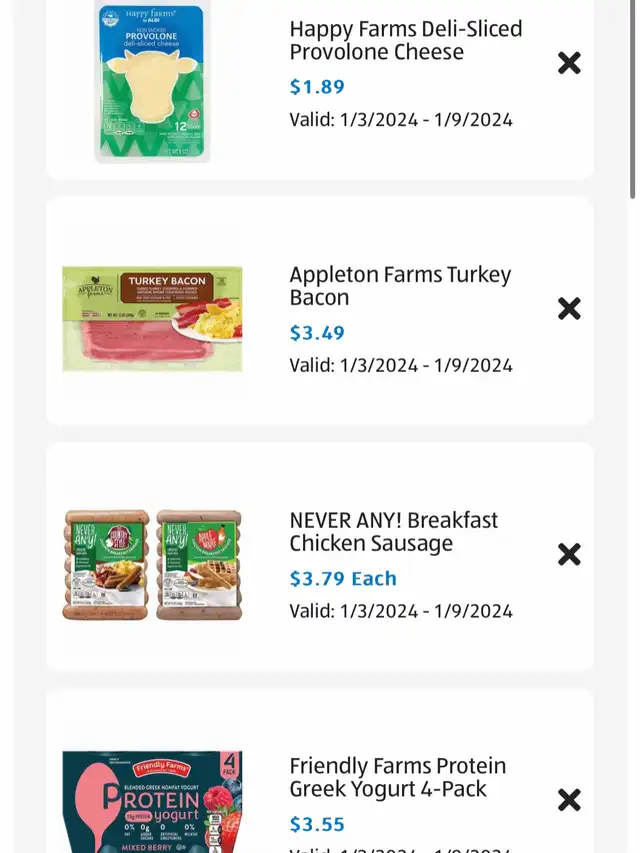Screen dimensions: 640x853
Task: Delete NEVER ANY! Breakfast Chicken Sausage
Action: (569, 554)
